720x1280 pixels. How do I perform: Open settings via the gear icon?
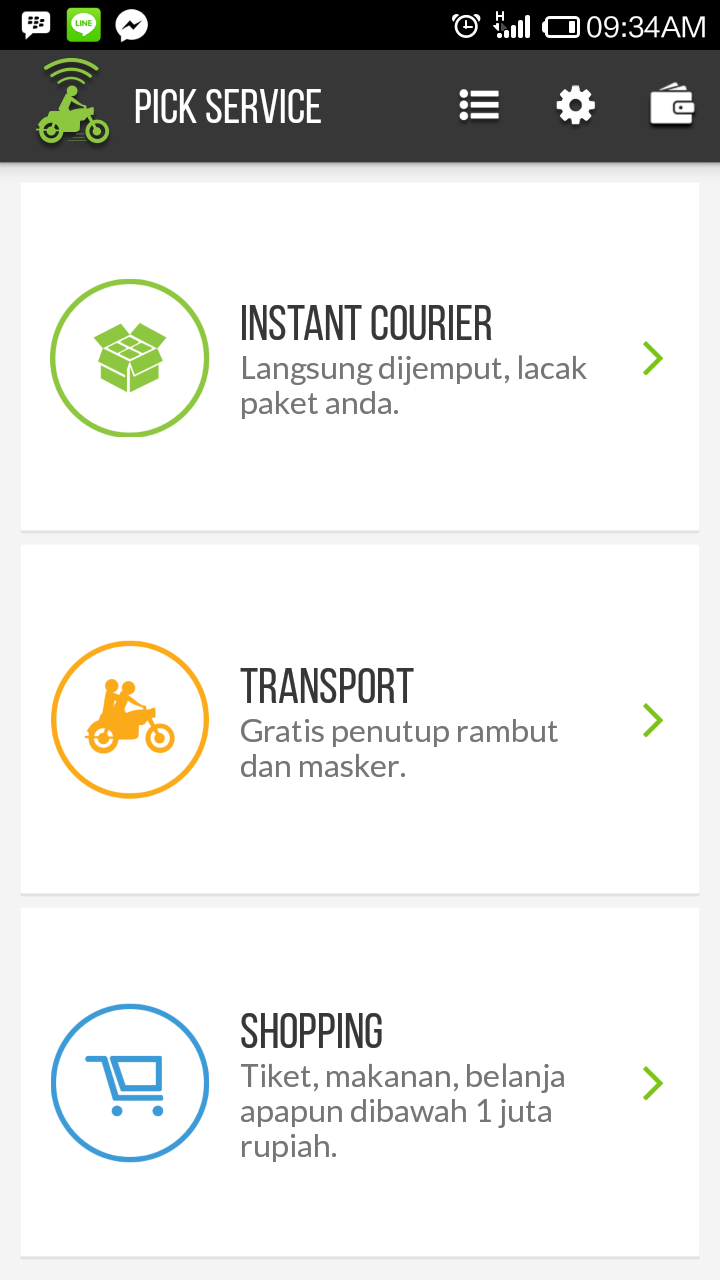tap(576, 105)
